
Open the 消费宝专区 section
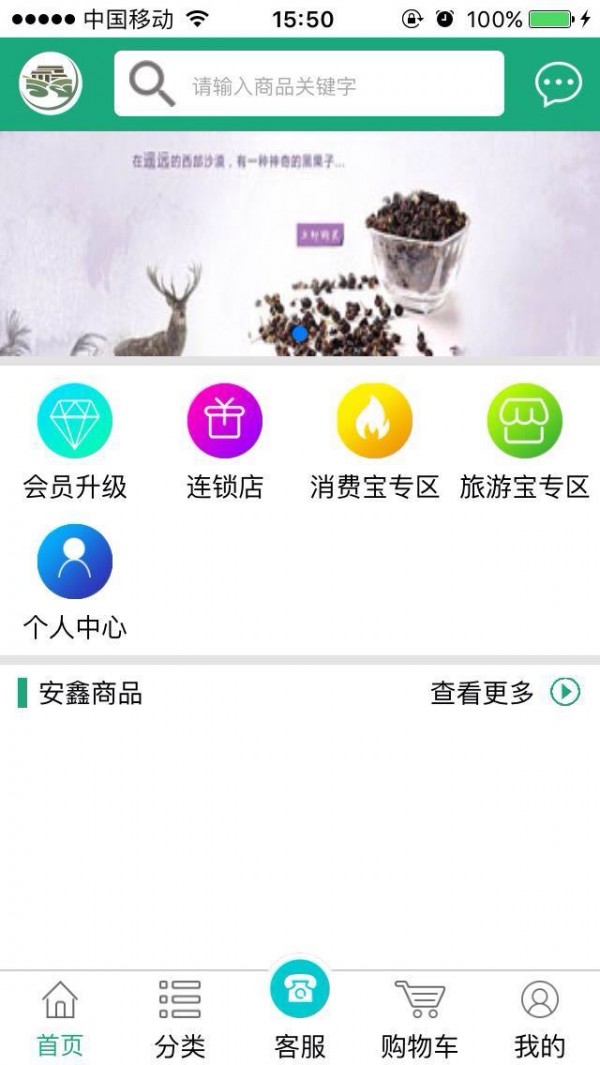click(375, 442)
